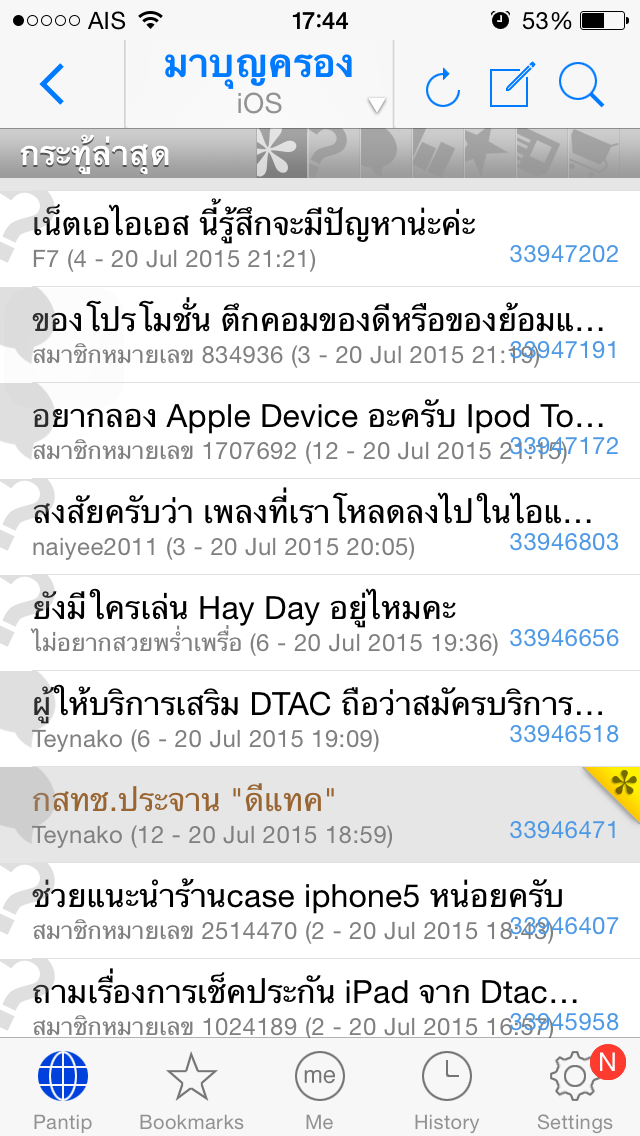The image size is (640, 1136).
Task: Open the iPad warranty check Dtac topic
Action: (x=320, y=998)
